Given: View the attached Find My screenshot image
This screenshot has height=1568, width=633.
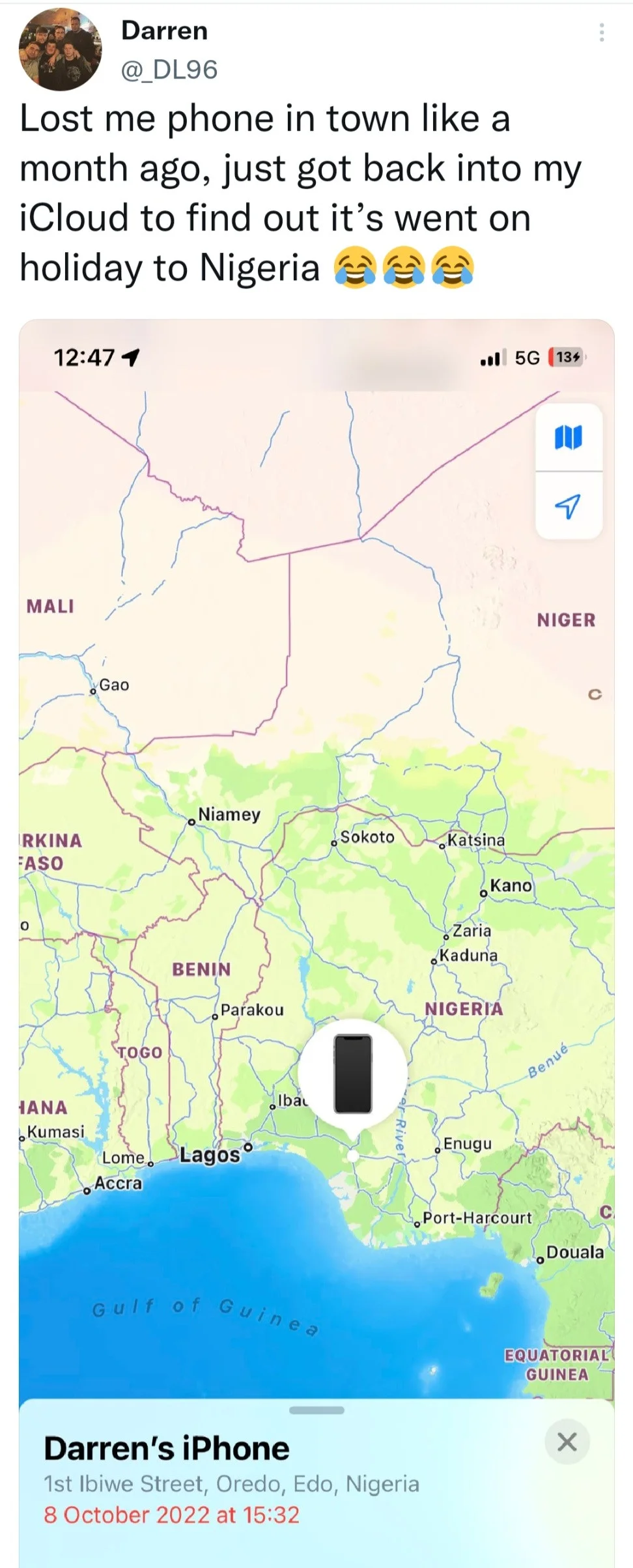Looking at the screenshot, I should pyautogui.click(x=316, y=912).
